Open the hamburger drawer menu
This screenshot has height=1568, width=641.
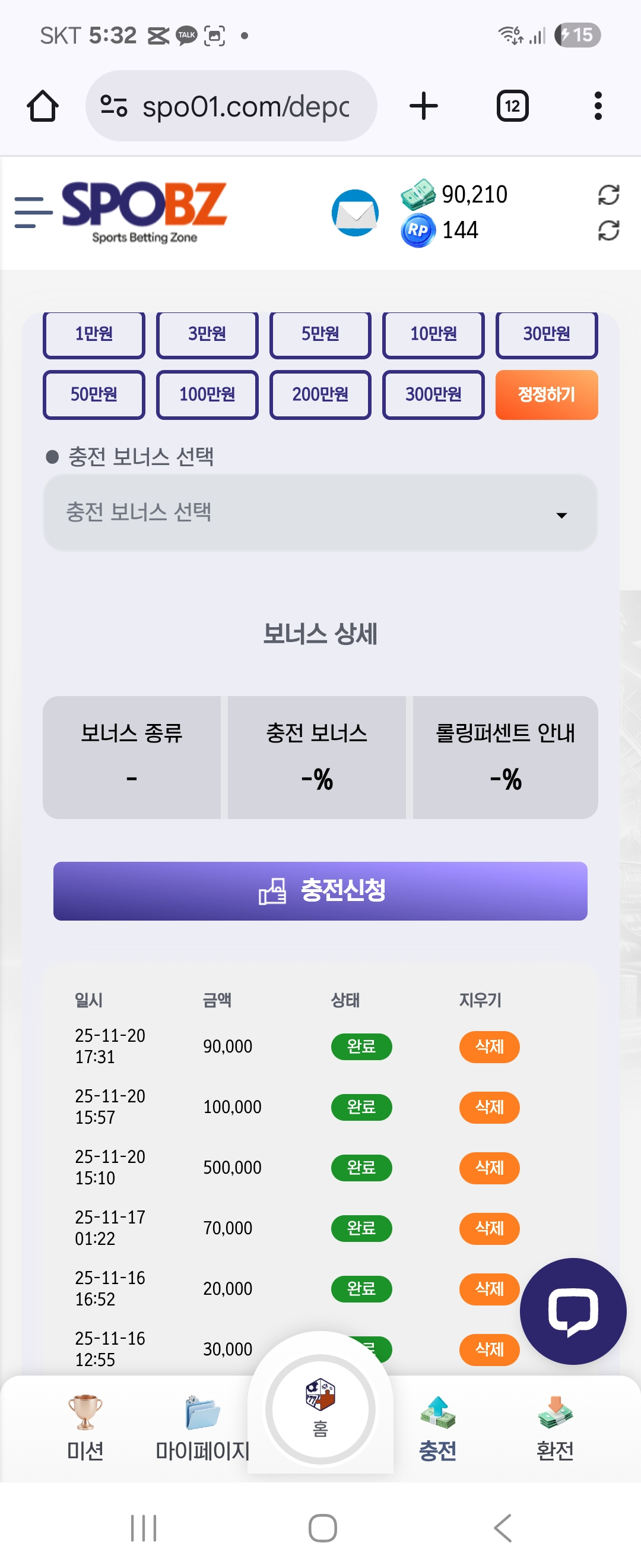pyautogui.click(x=33, y=213)
